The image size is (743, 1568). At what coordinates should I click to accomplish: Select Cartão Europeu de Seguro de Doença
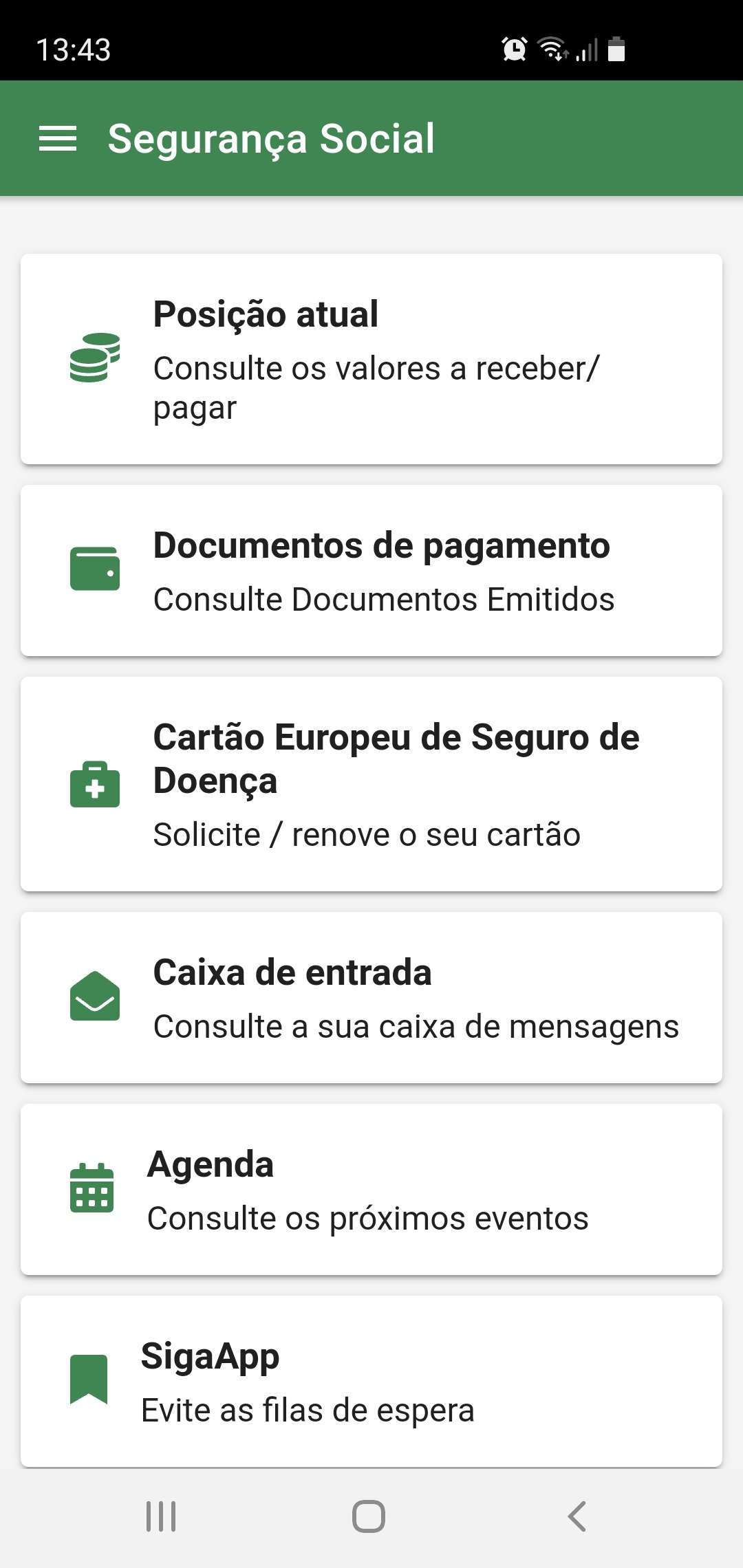[x=371, y=784]
